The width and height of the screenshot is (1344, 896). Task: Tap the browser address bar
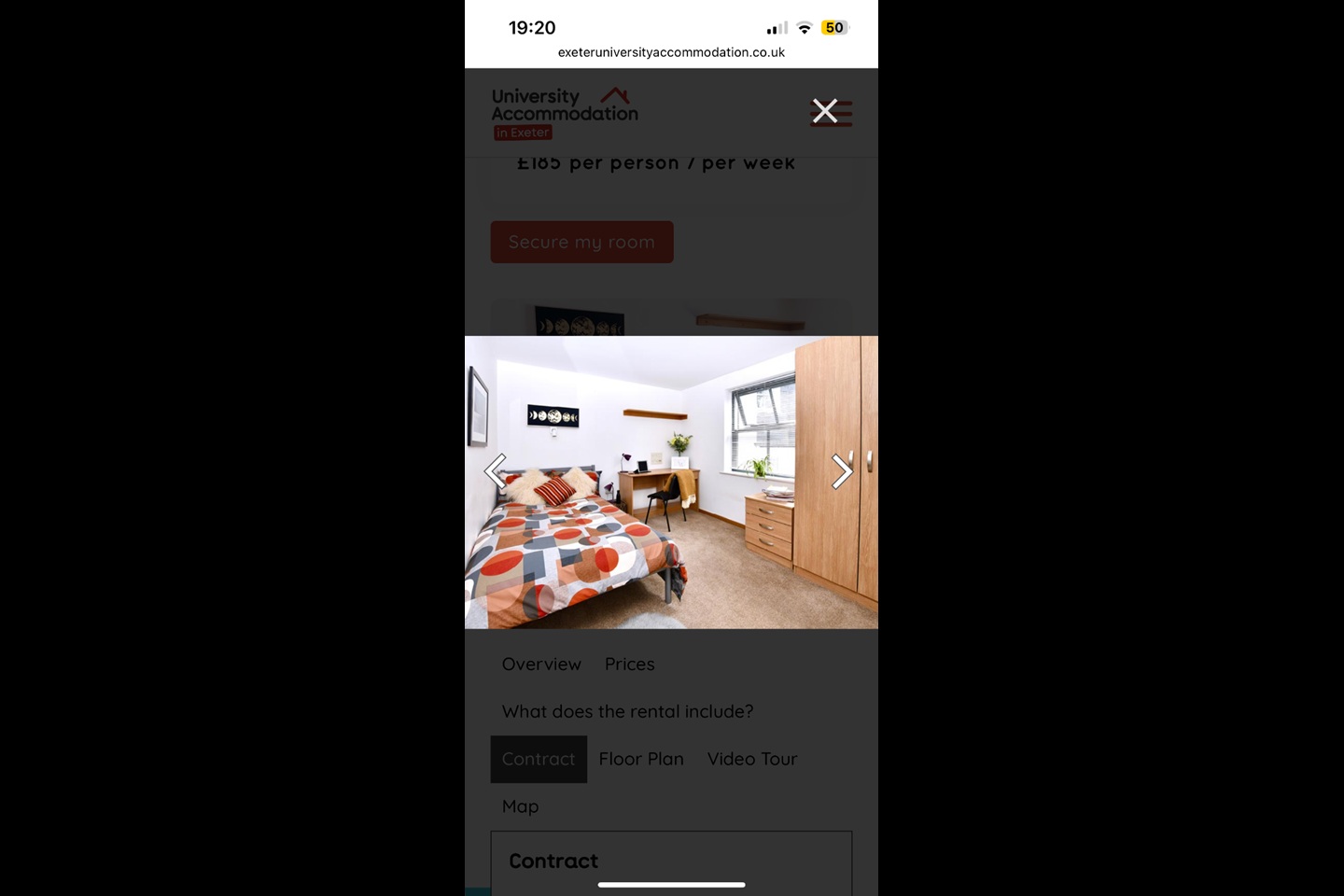pos(671,52)
